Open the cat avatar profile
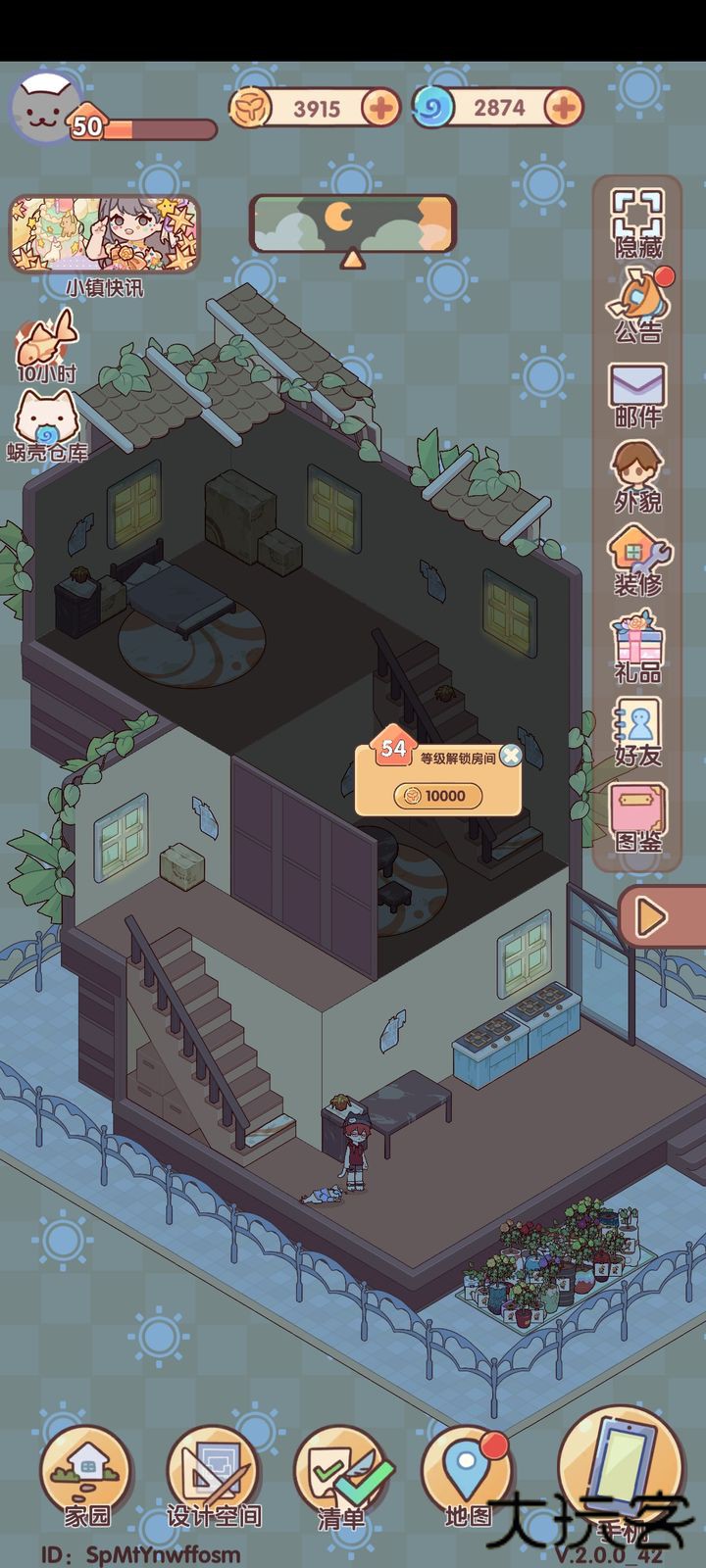Viewport: 706px width, 1568px height. 44,108
